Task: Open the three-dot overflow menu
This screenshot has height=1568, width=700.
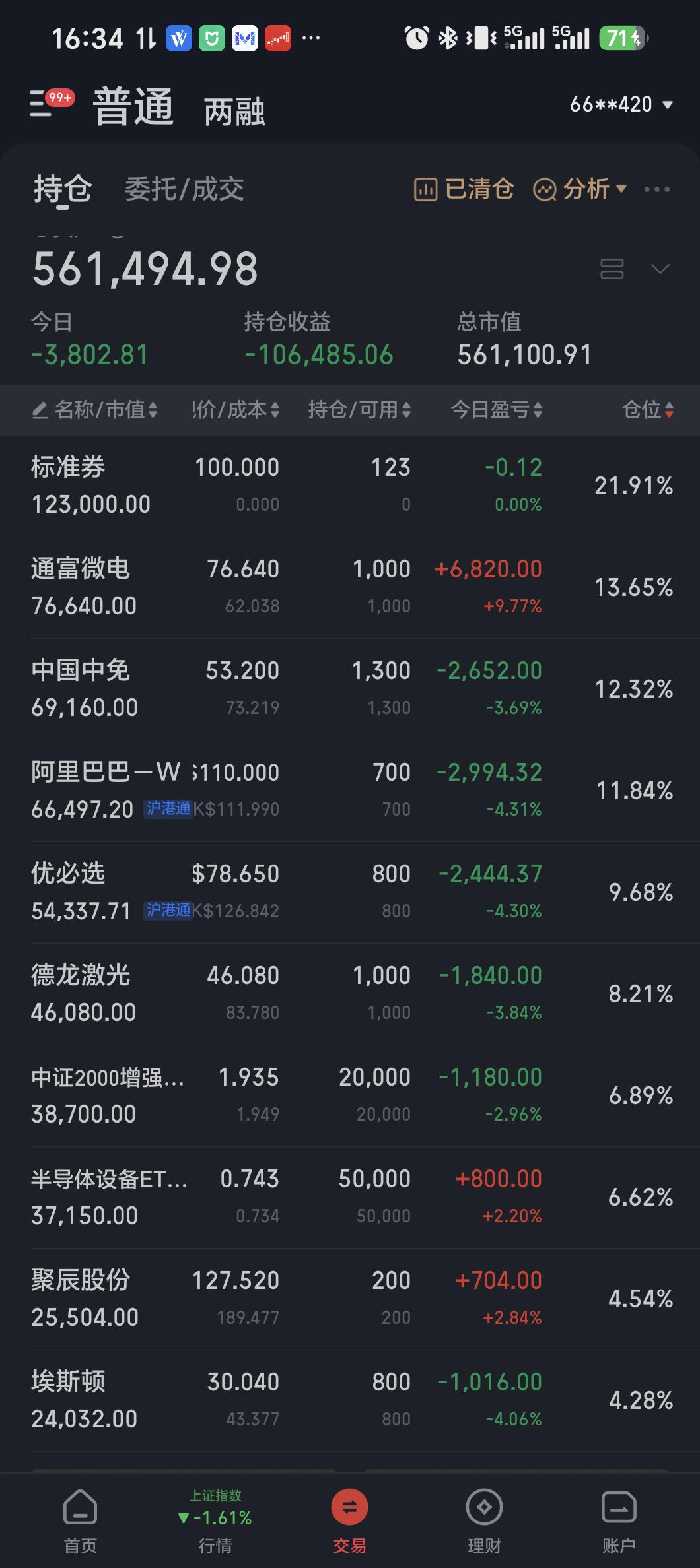Action: coord(657,189)
